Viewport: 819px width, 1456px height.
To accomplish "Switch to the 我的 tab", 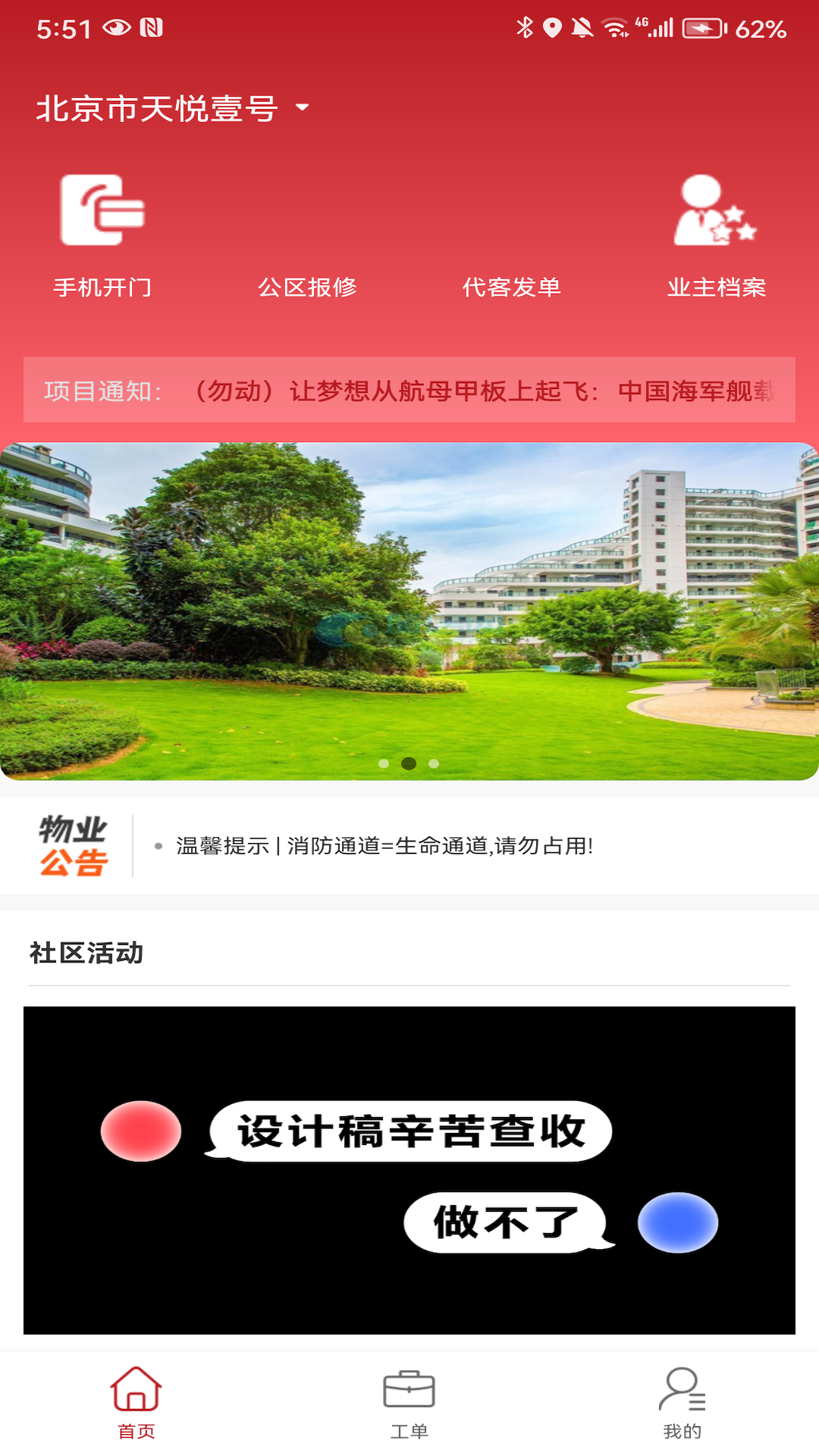I will tap(681, 1410).
